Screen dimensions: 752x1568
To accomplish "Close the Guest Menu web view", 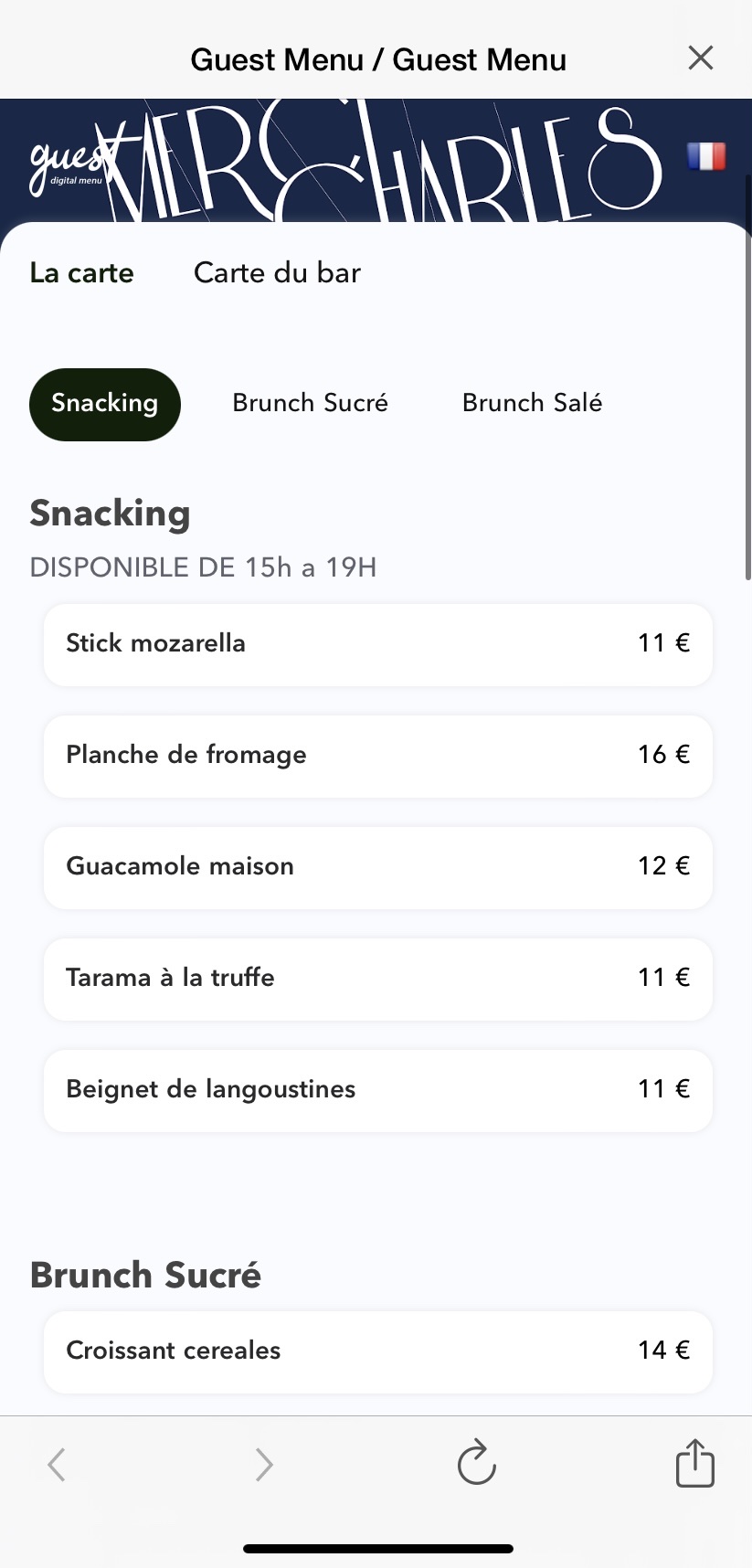I will [x=701, y=58].
